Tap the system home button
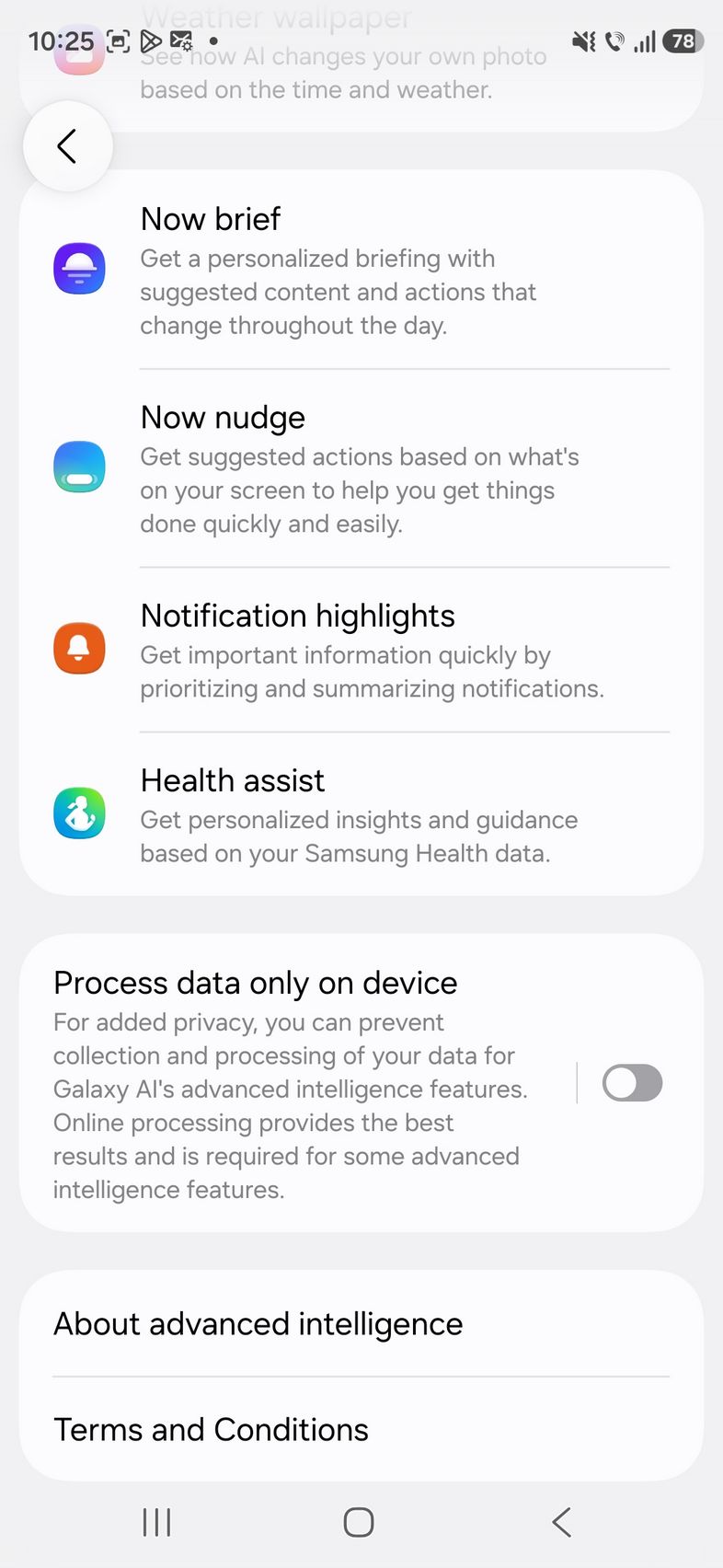This screenshot has width=723, height=1568. click(359, 1522)
